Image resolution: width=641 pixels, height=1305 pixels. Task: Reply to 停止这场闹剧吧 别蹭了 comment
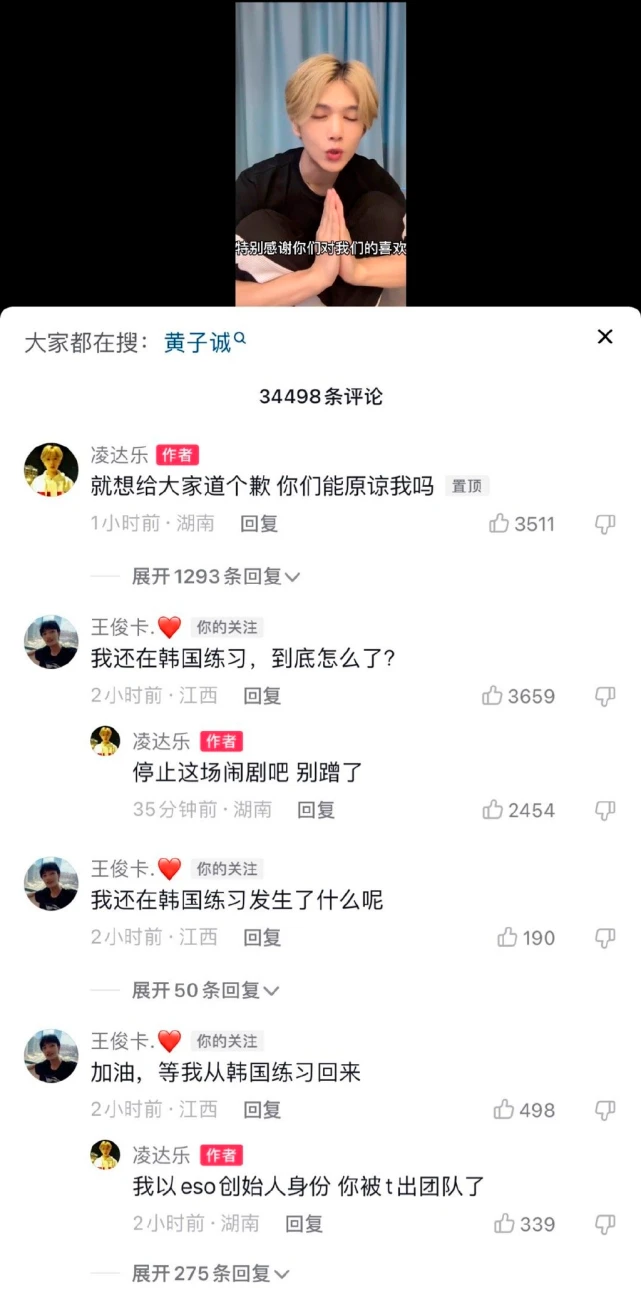coord(315,810)
